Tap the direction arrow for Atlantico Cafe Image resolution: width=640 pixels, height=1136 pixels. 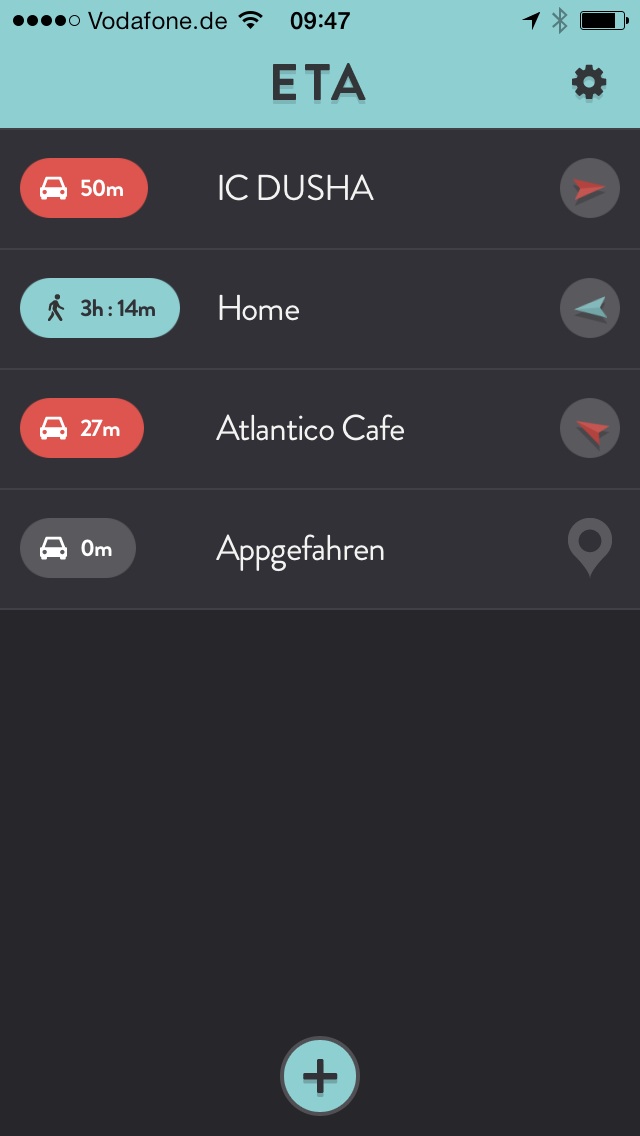589,429
